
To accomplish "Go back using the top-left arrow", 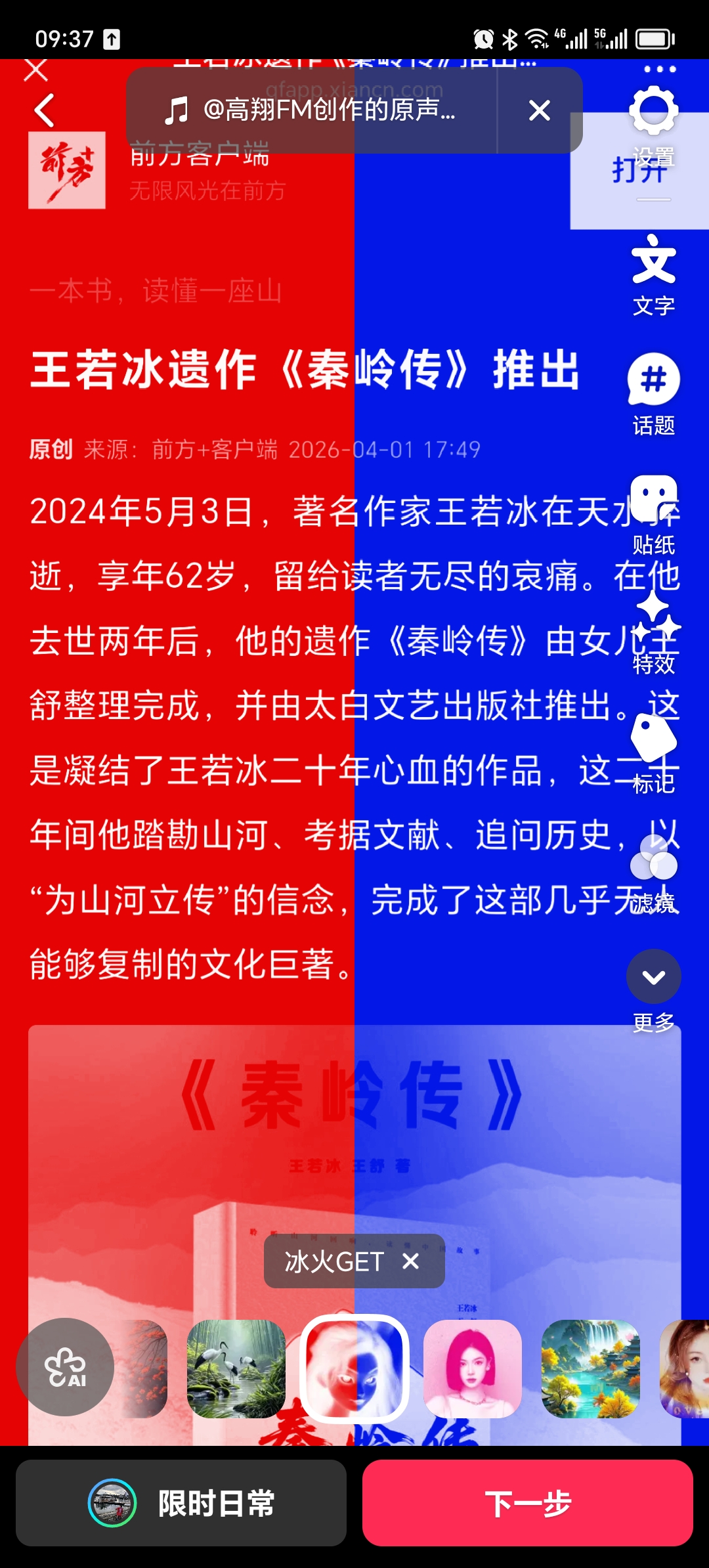I will click(x=44, y=110).
